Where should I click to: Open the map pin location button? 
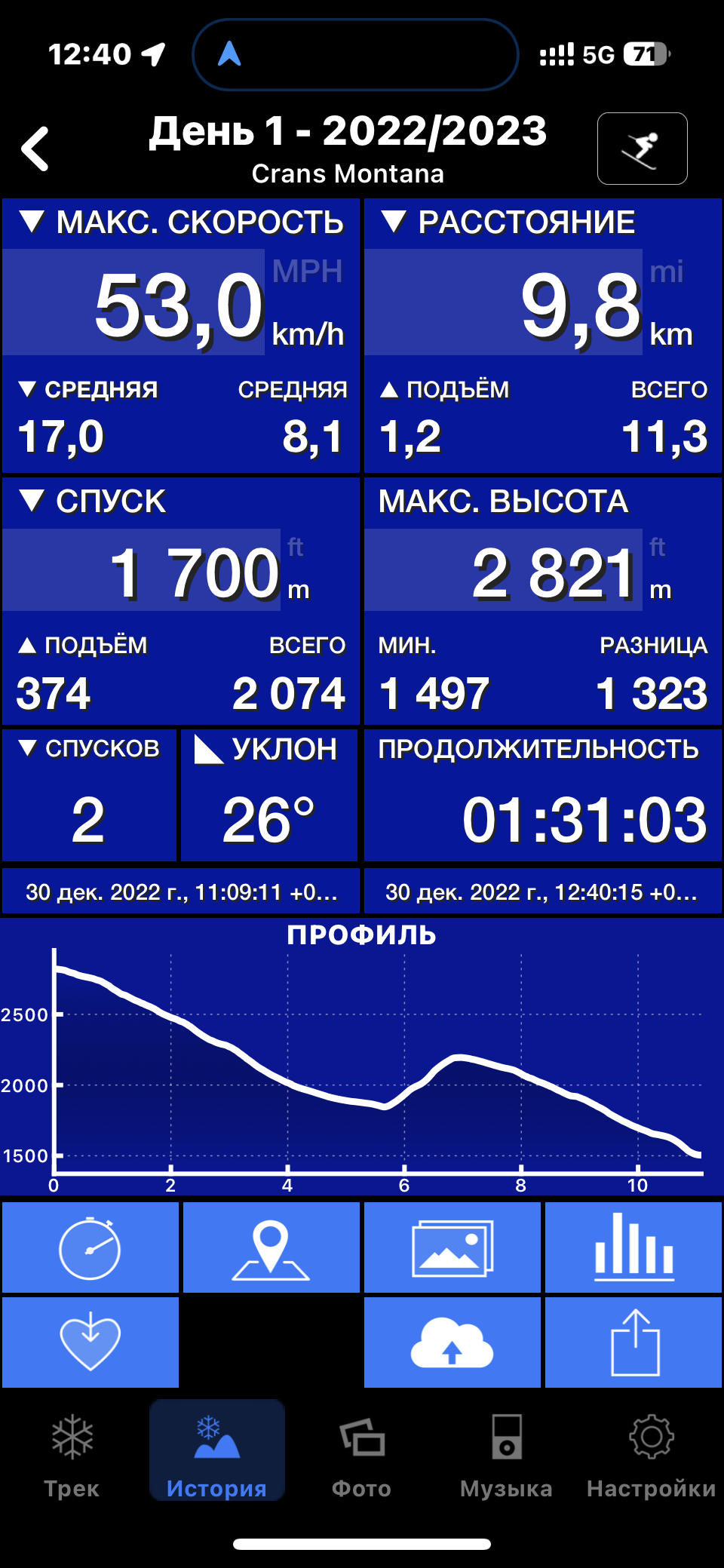click(271, 1247)
